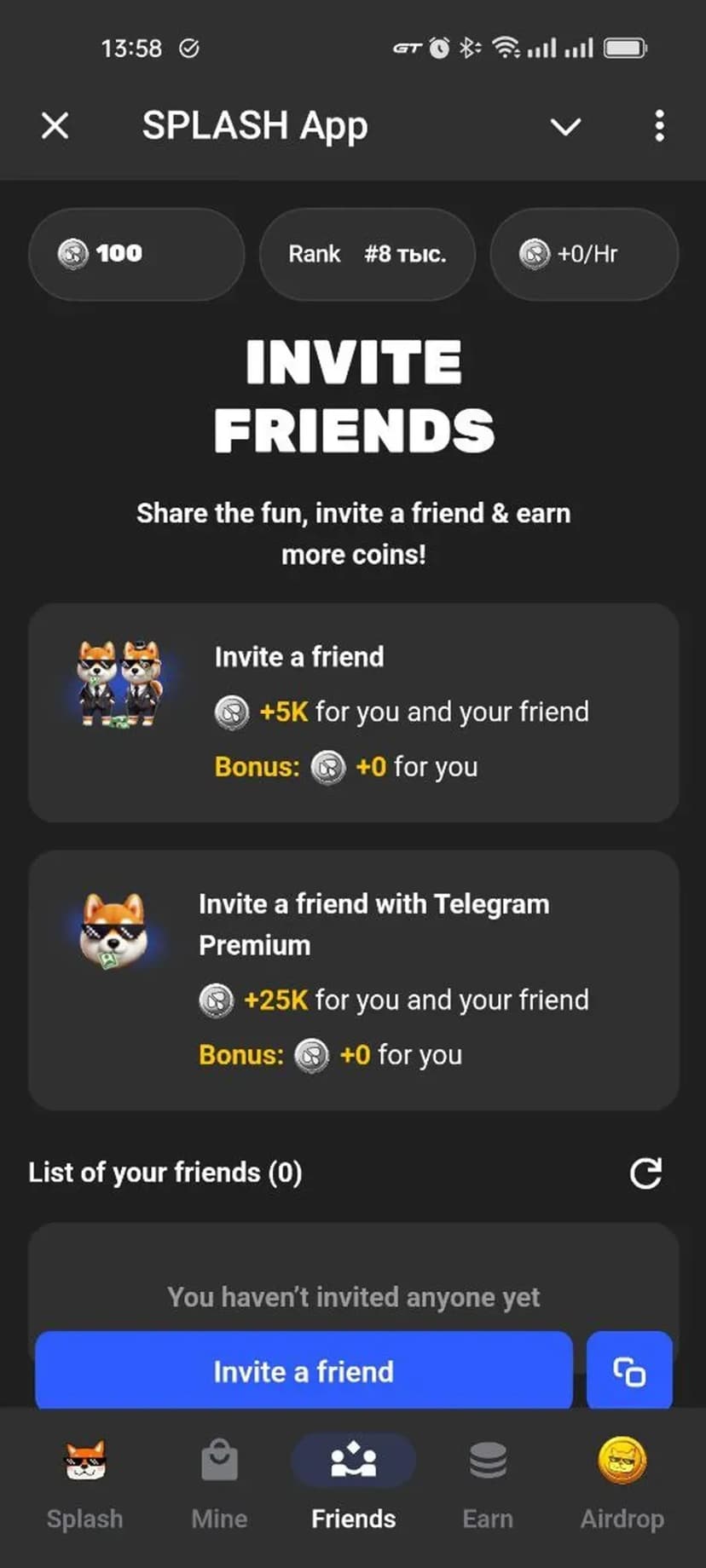The image size is (706, 1568).
Task: Copy the invite link
Action: [x=629, y=1371]
